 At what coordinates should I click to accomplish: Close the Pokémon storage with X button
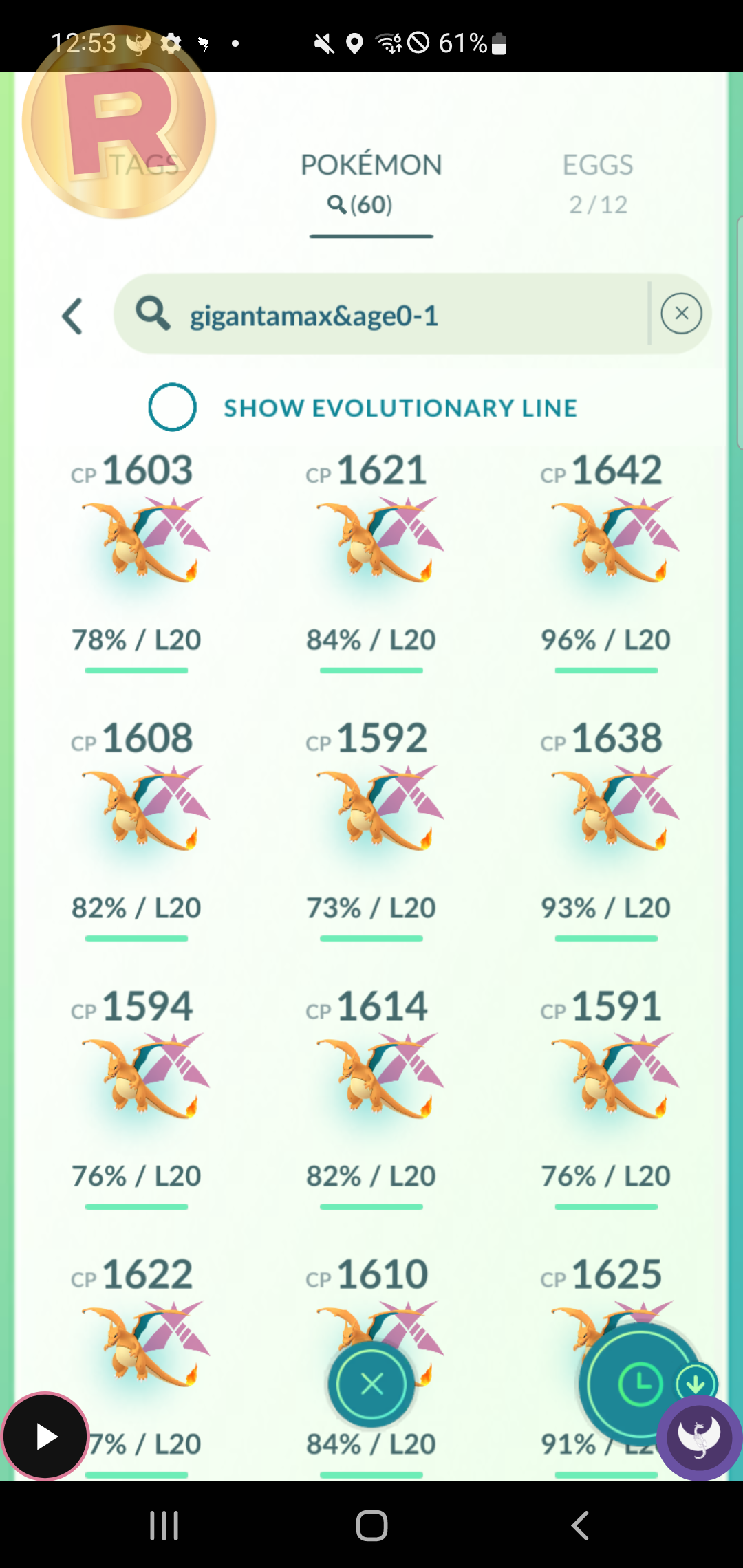click(x=371, y=1384)
